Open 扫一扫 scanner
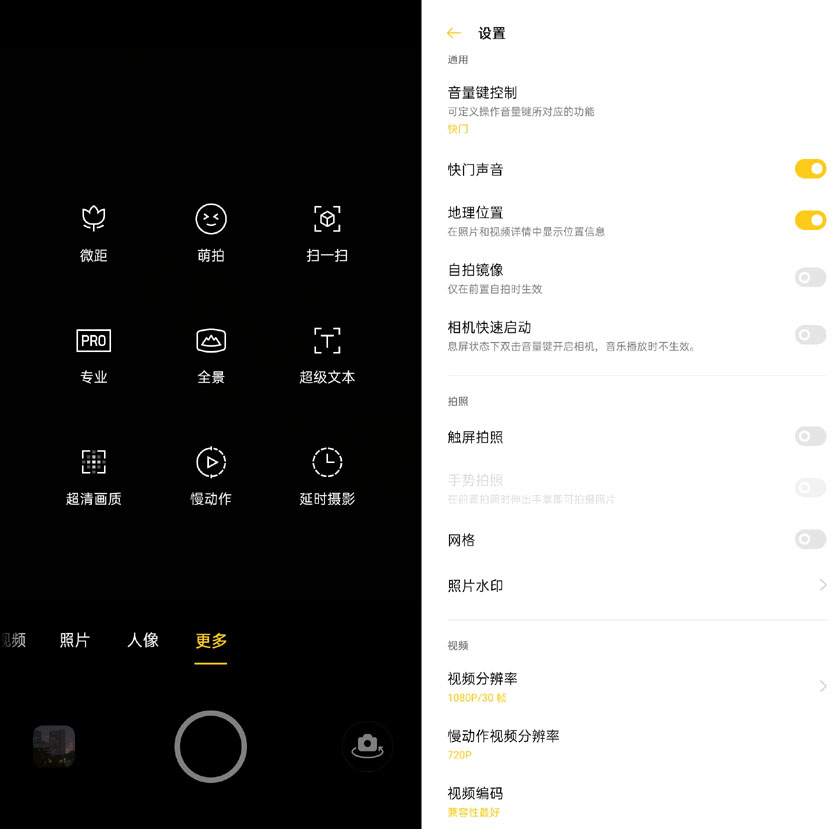The height and width of the screenshot is (829, 840). point(327,232)
